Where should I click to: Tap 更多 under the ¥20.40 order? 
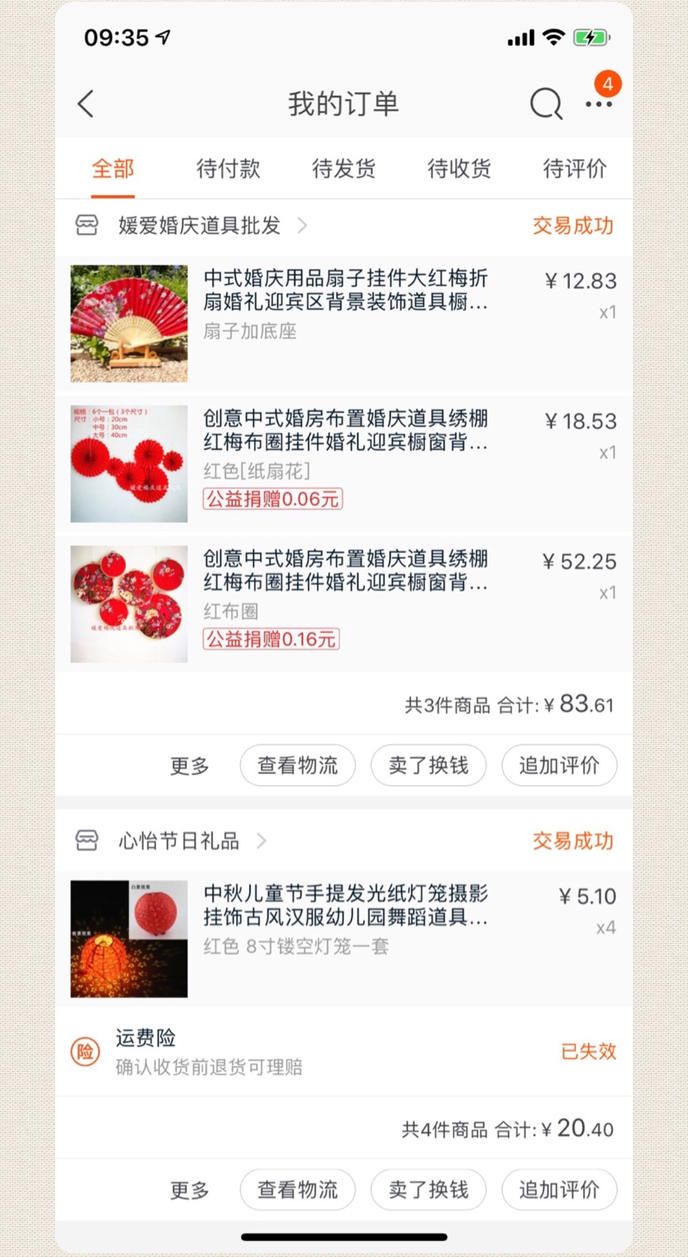click(190, 1190)
